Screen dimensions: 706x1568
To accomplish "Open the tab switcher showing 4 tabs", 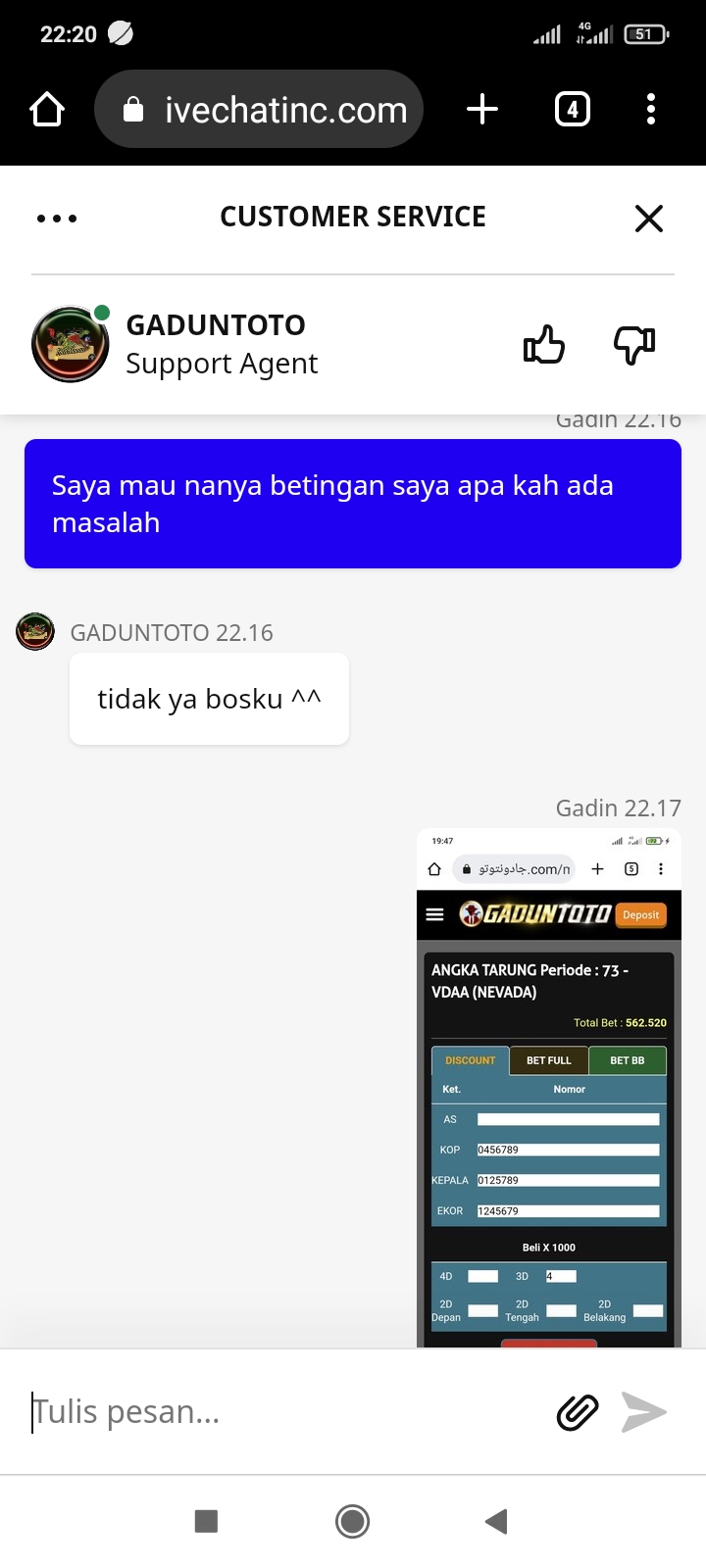I will pos(573,110).
